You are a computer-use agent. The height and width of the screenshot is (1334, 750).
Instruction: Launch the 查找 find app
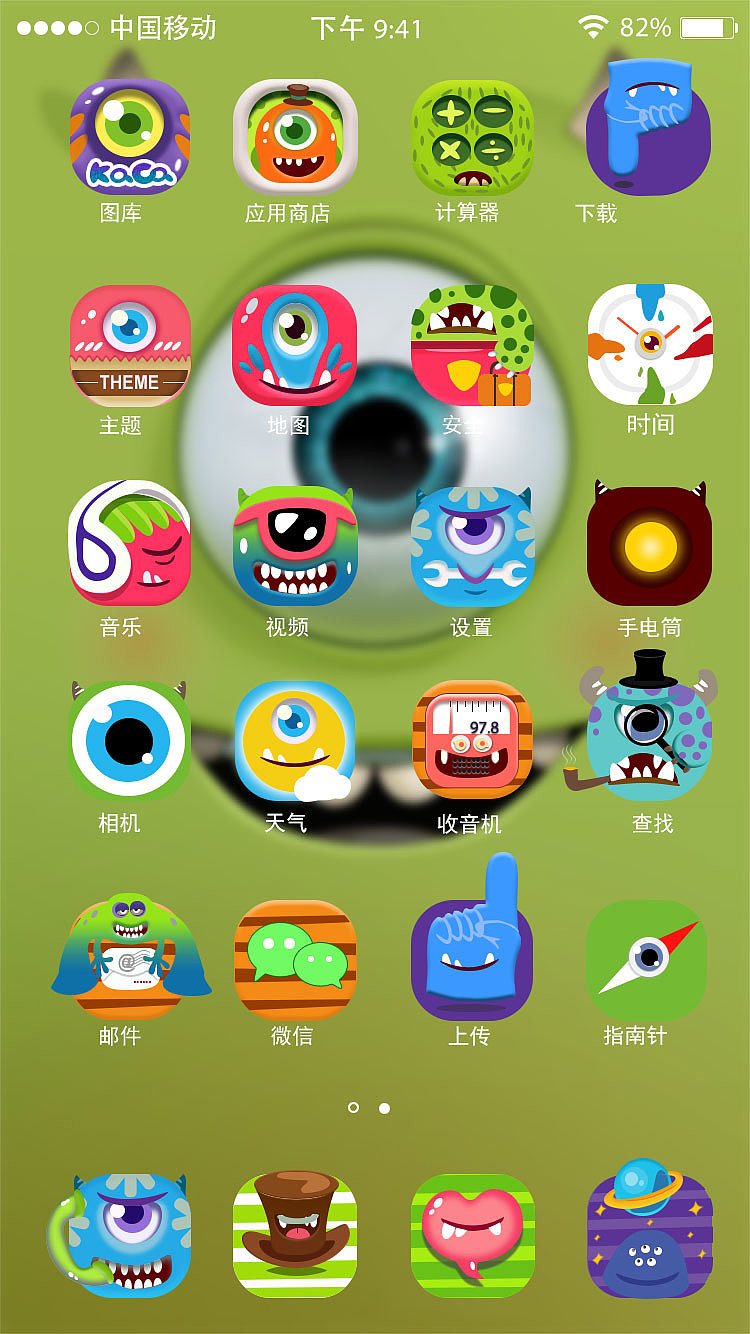tap(648, 740)
